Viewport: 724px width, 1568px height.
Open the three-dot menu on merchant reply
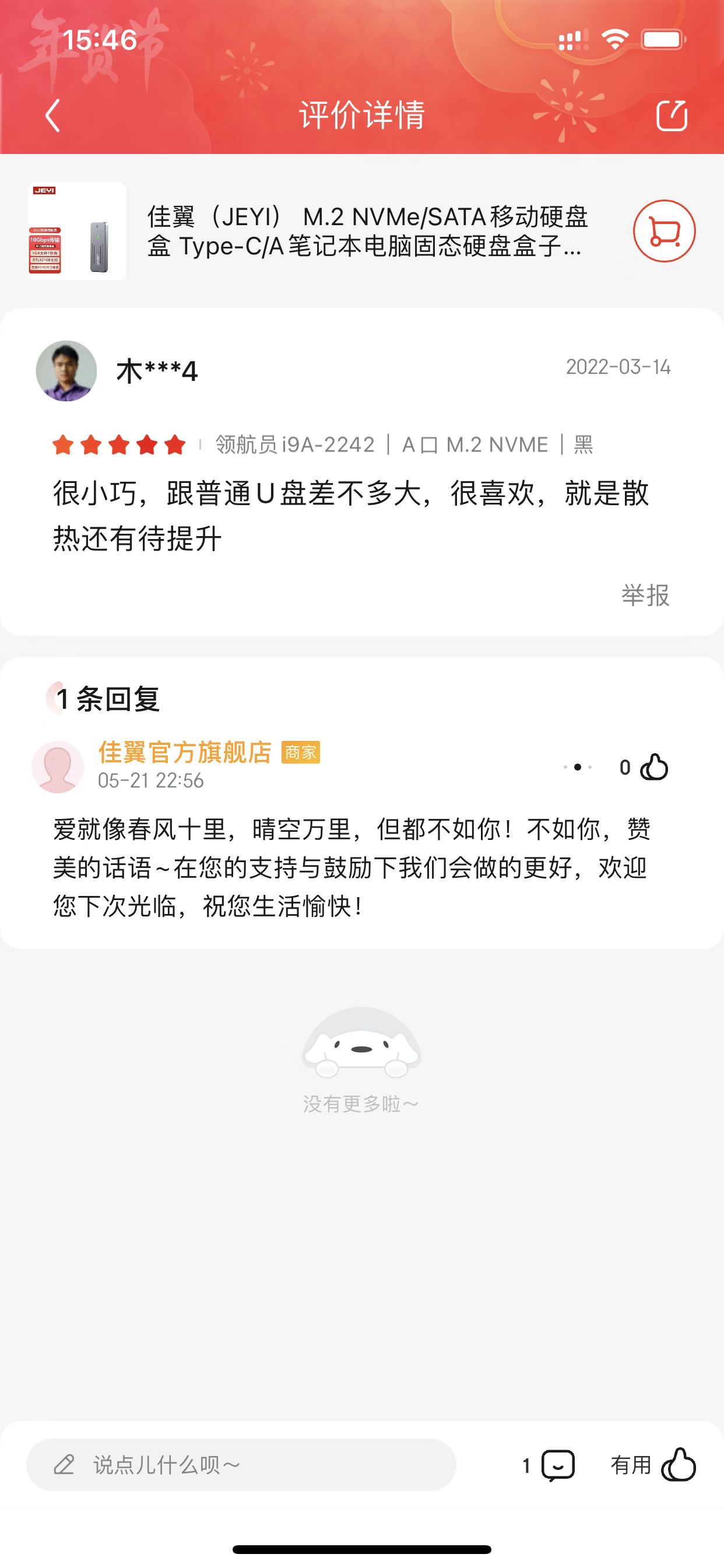click(577, 767)
